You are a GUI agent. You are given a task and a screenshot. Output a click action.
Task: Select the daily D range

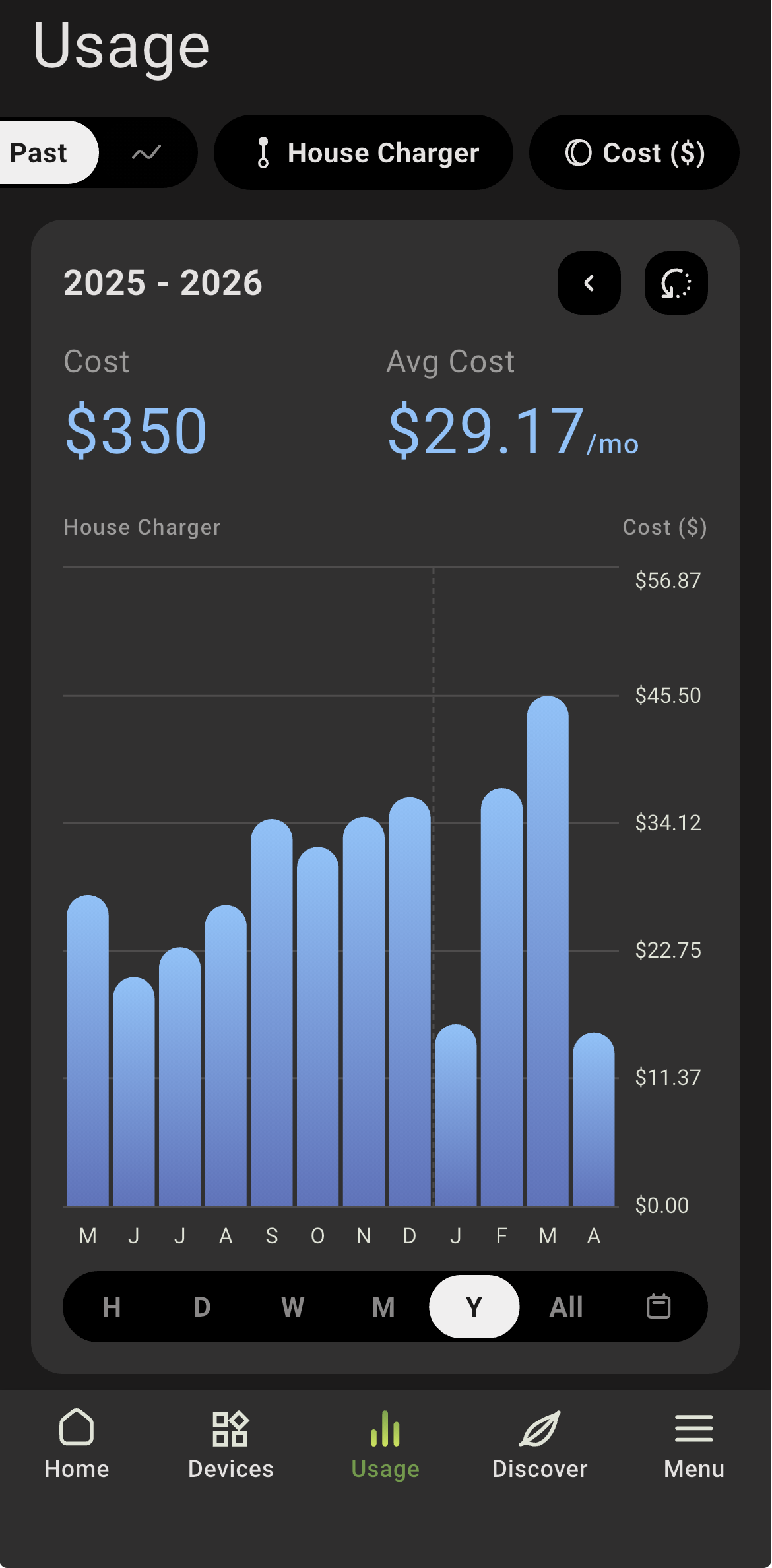click(202, 1307)
